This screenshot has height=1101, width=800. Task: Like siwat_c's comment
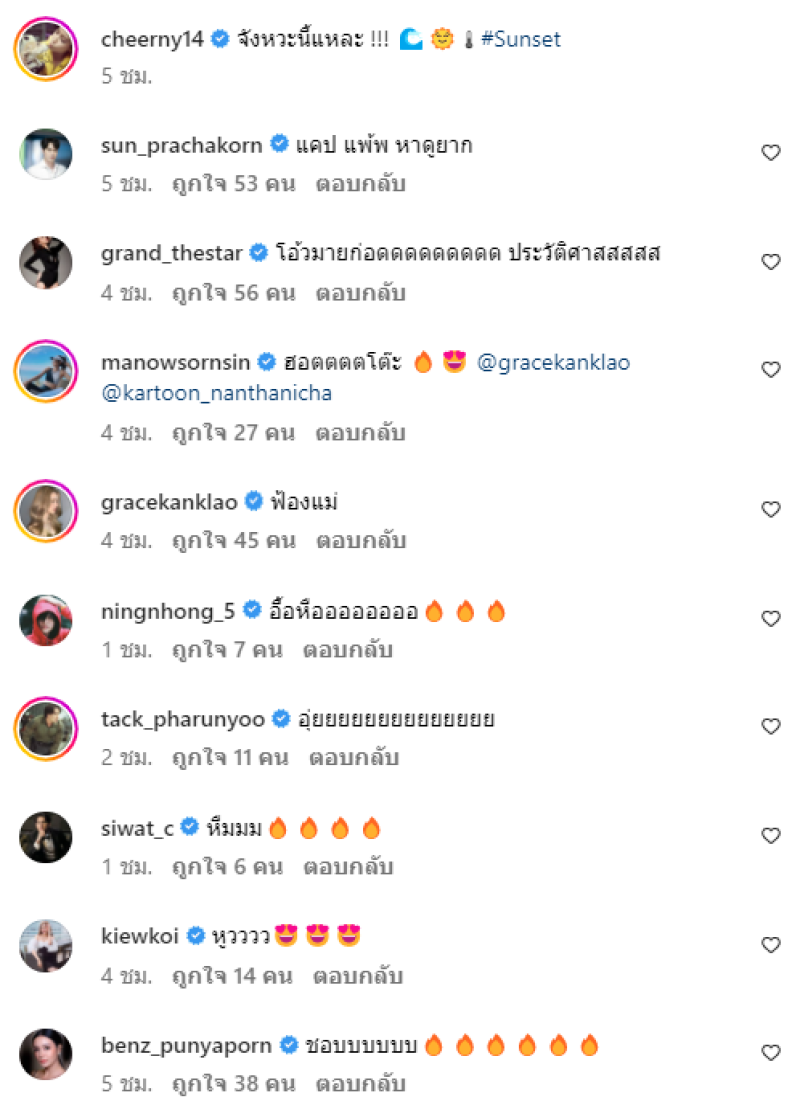[x=770, y=835]
